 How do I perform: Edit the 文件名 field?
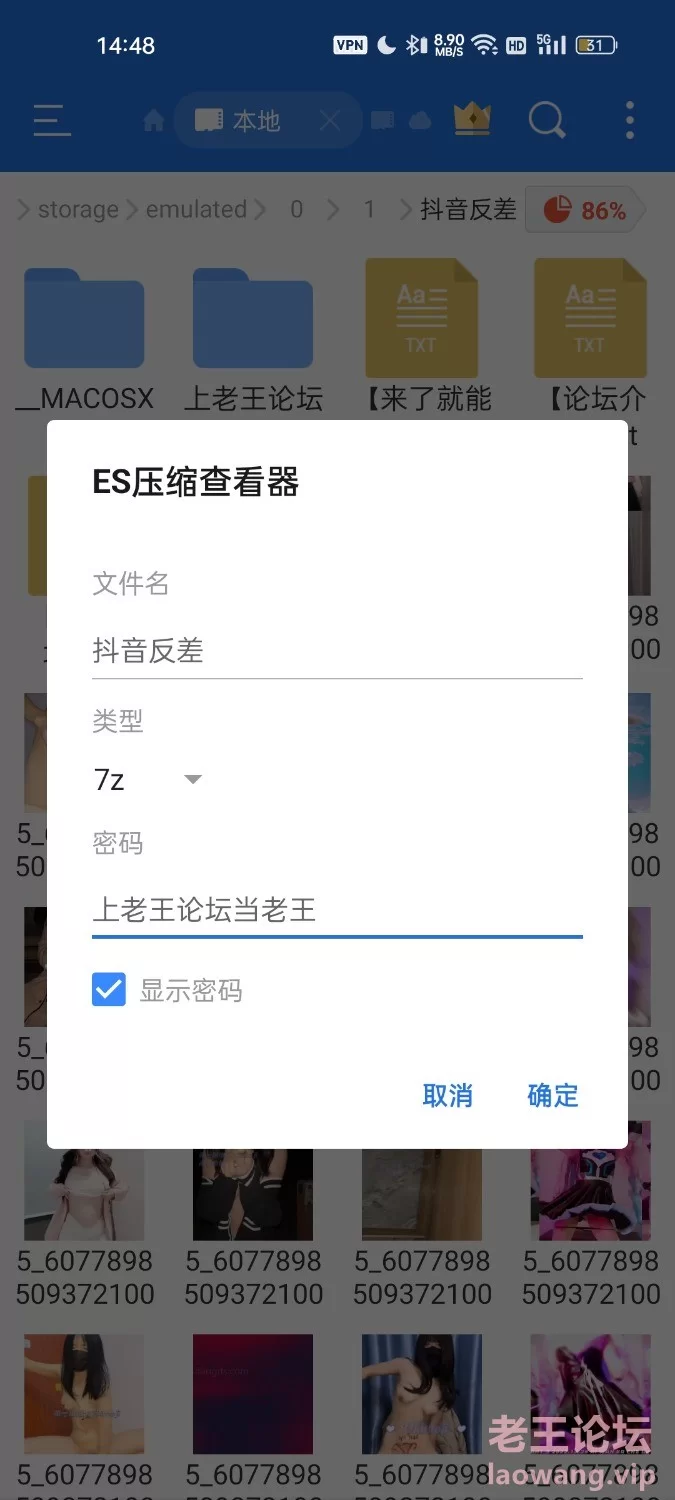click(336, 651)
